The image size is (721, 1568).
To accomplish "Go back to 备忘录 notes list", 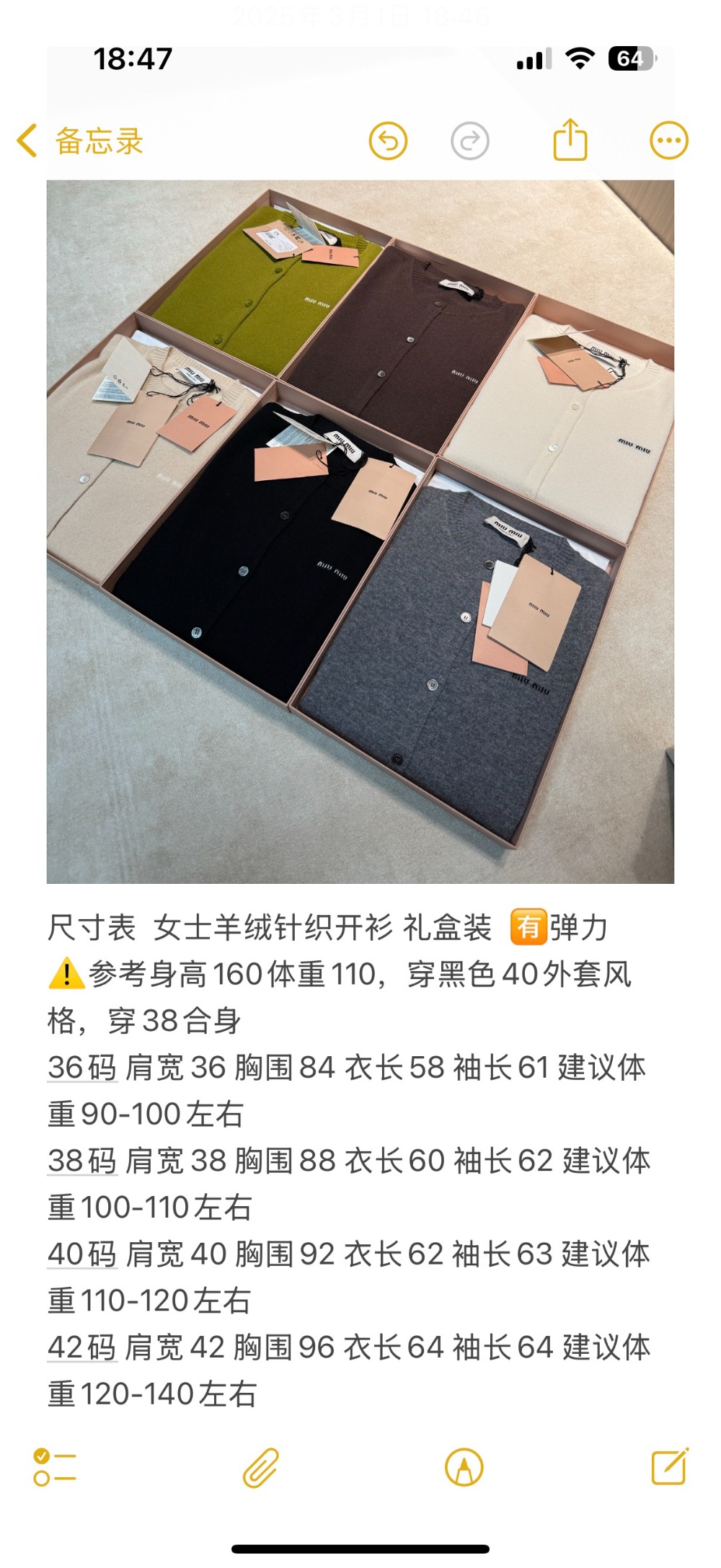I will click(81, 141).
